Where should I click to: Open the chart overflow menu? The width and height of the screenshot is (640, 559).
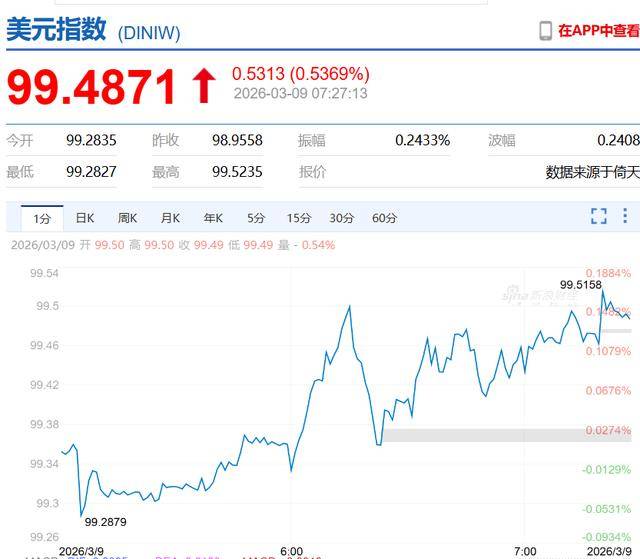pyautogui.click(x=626, y=216)
